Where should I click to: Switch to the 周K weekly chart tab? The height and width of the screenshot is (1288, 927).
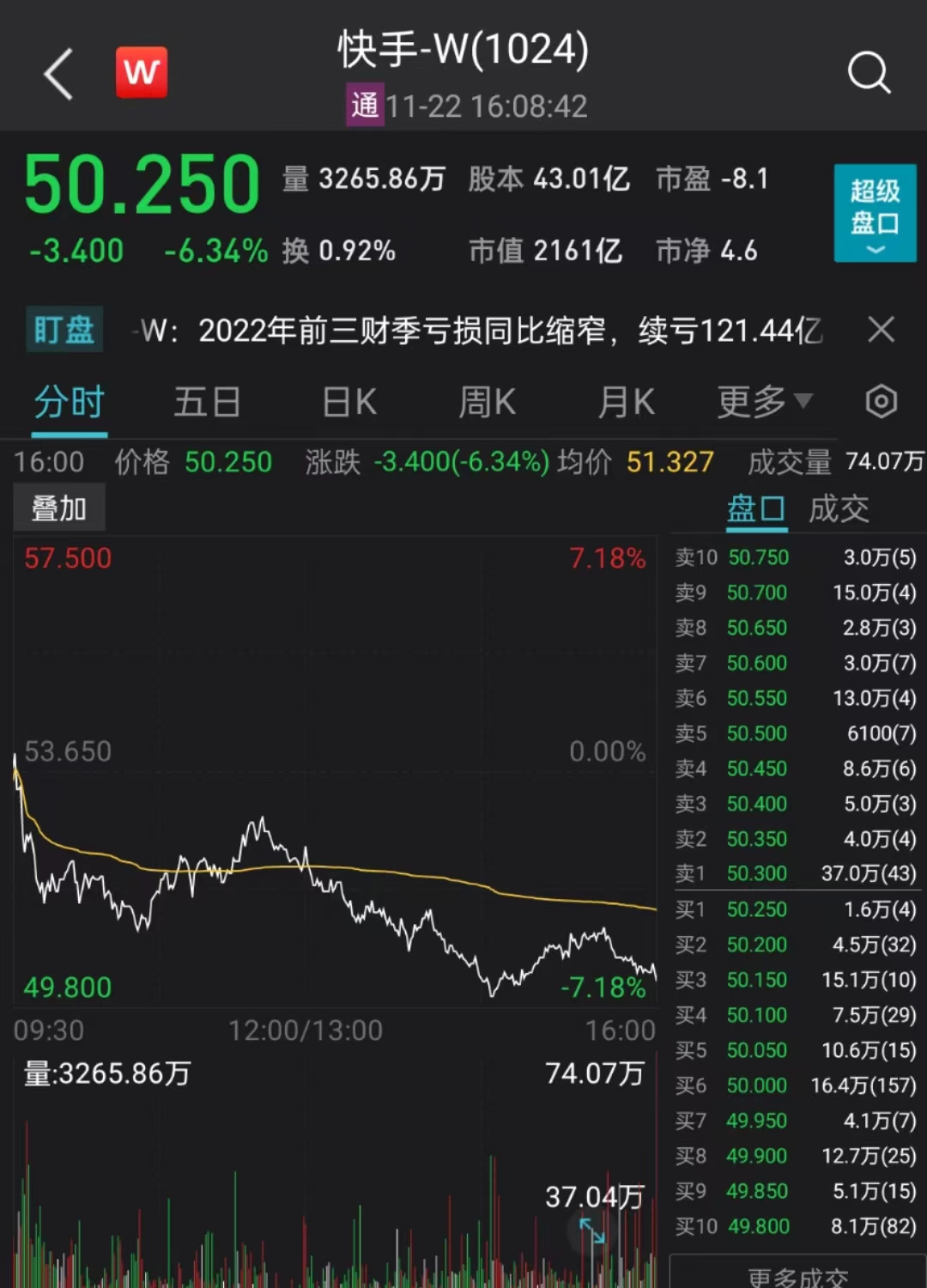(x=487, y=401)
